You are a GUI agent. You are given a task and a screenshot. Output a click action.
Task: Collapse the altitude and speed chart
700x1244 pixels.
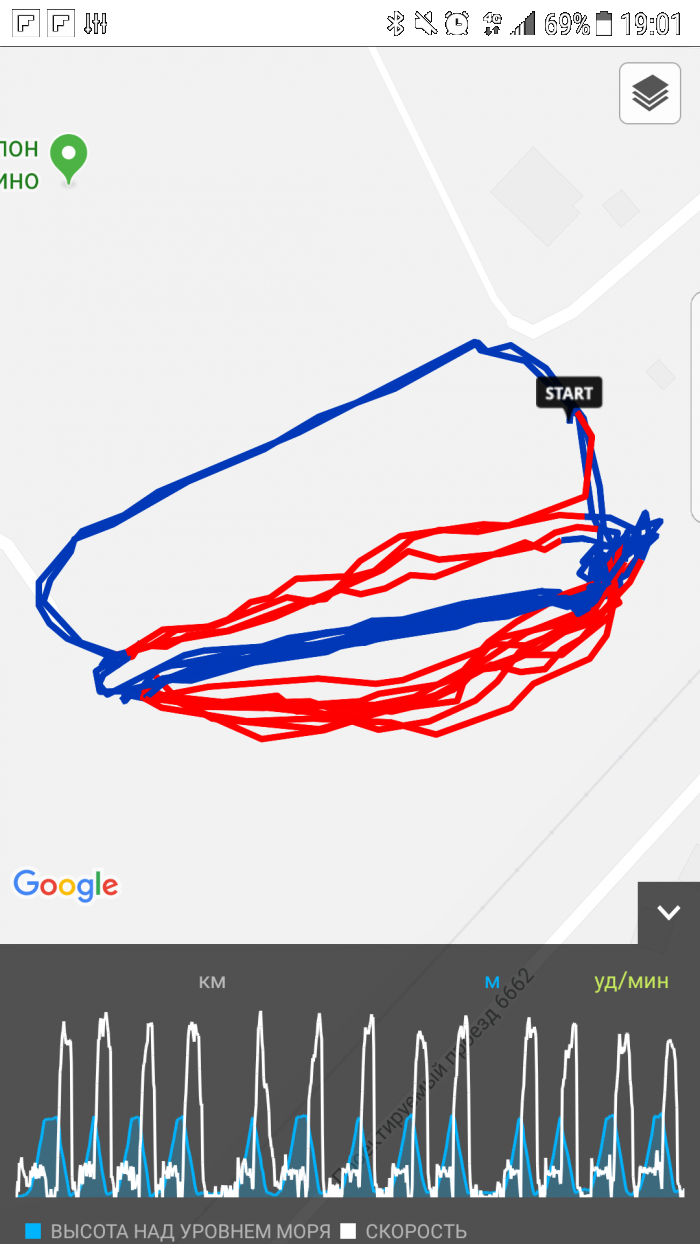click(x=668, y=913)
